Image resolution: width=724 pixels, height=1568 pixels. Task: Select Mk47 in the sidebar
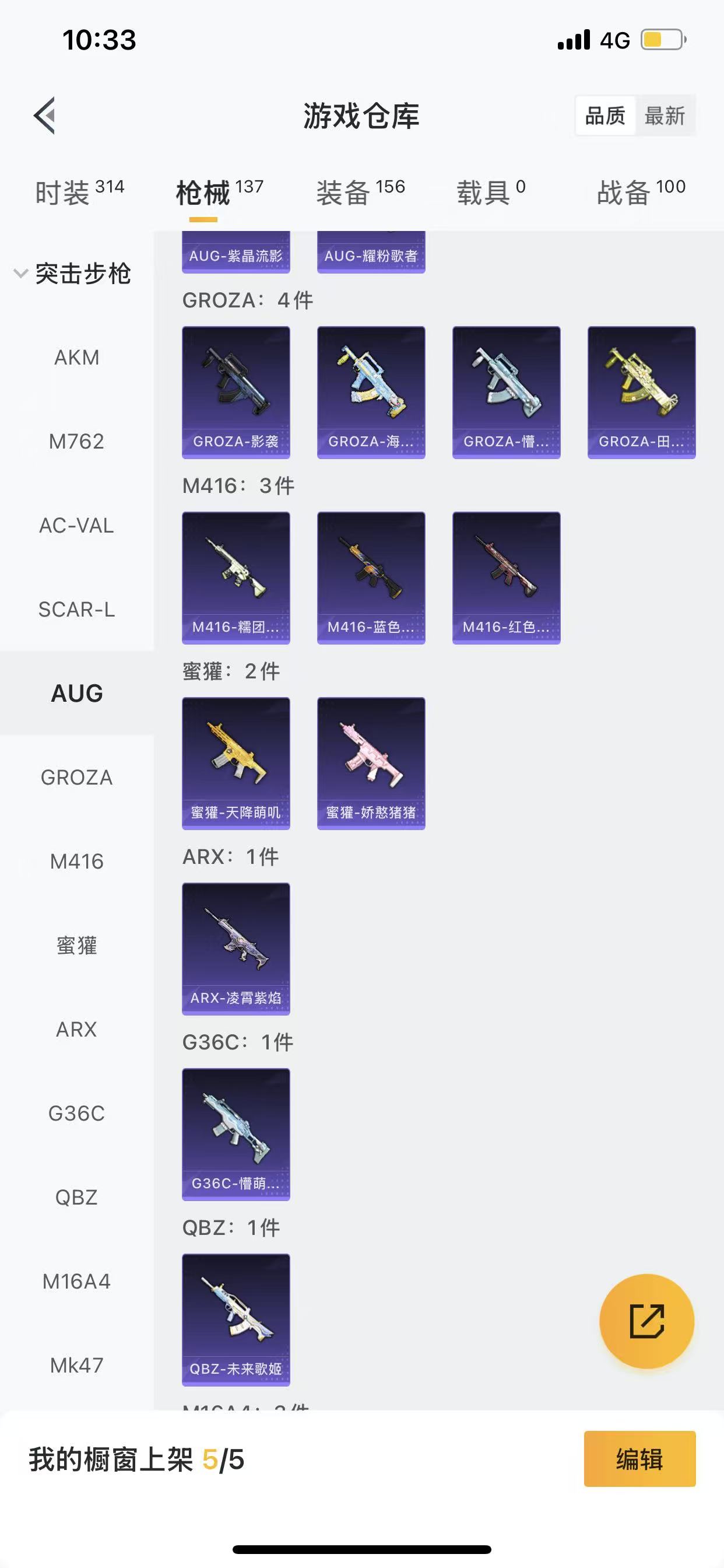click(x=77, y=1366)
